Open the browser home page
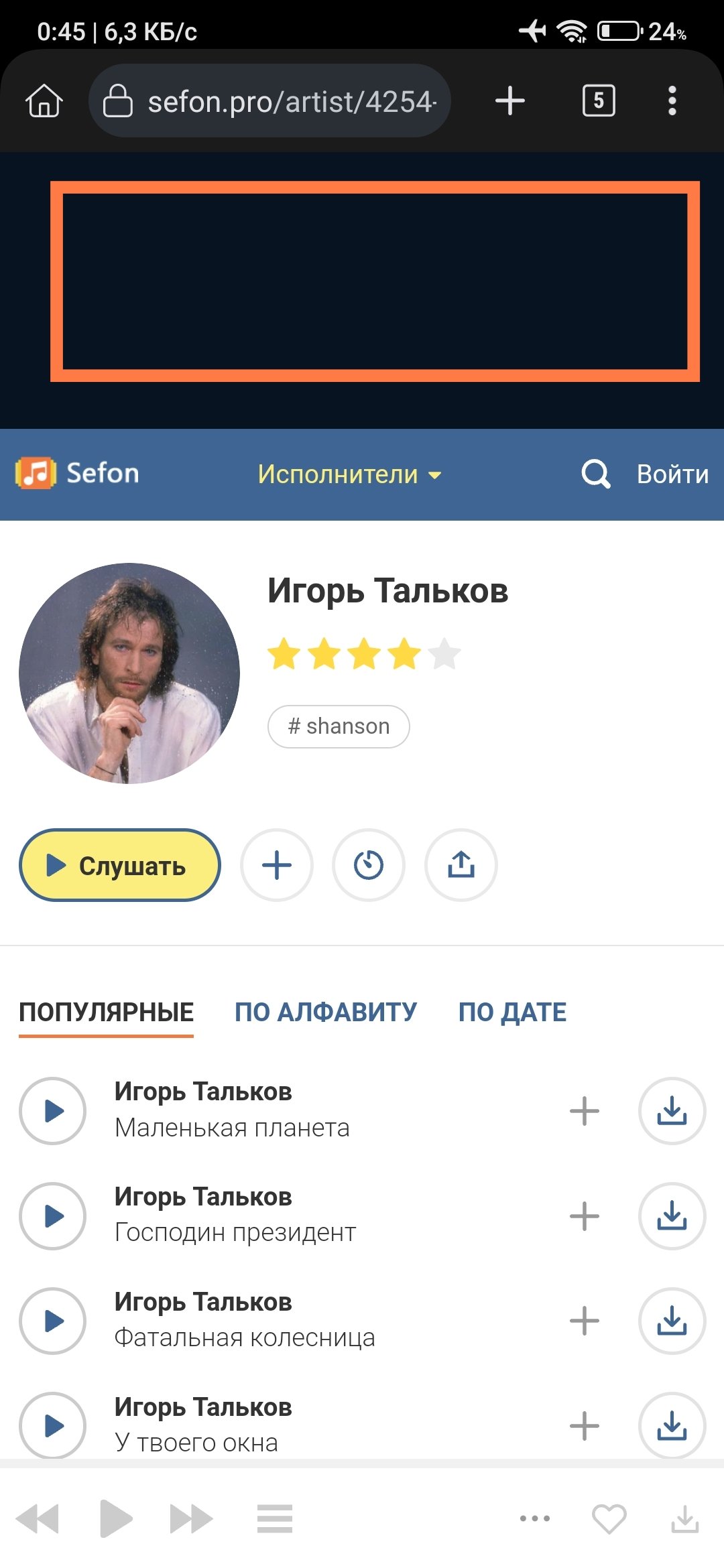This screenshot has height=1568, width=724. coord(44,101)
